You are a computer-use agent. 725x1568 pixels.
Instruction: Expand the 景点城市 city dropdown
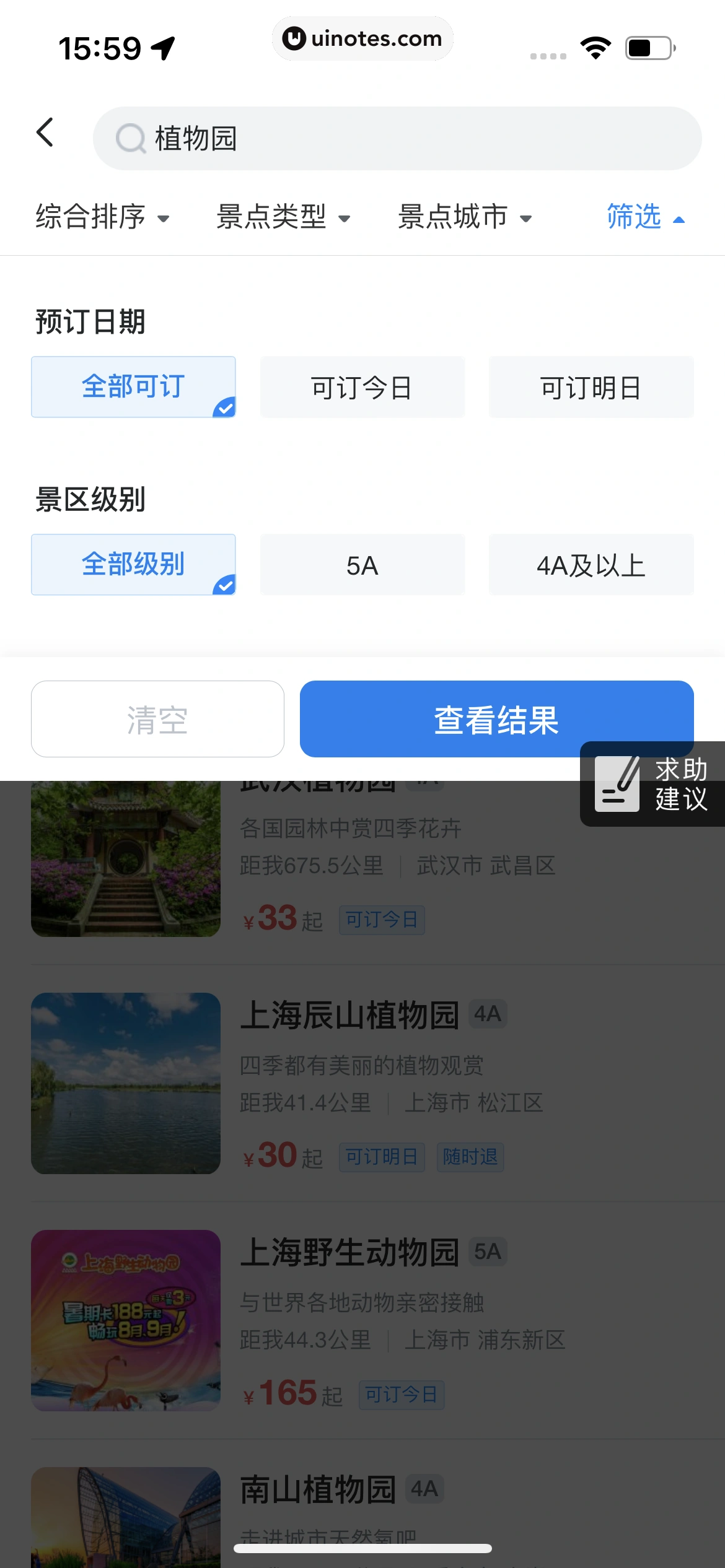pos(465,217)
